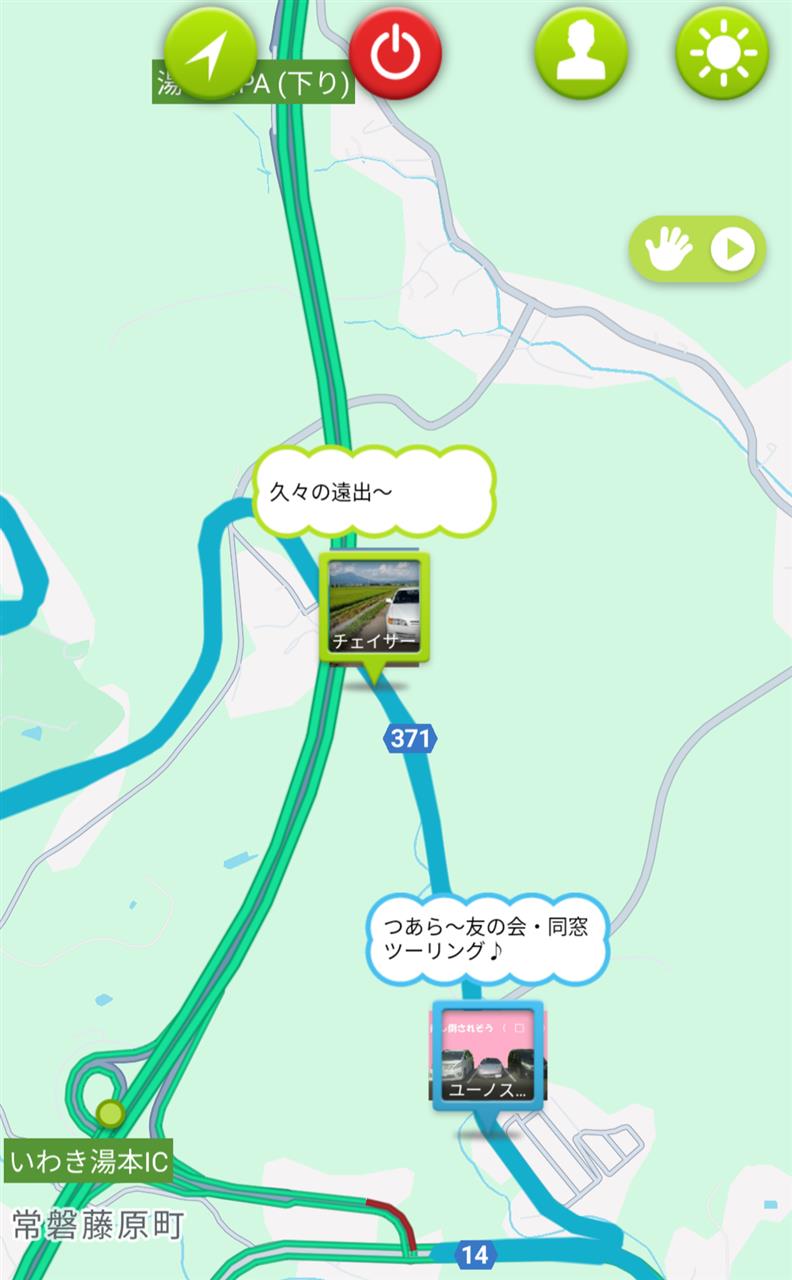Open the つあら〜友の会 speech bubble

[x=487, y=939]
